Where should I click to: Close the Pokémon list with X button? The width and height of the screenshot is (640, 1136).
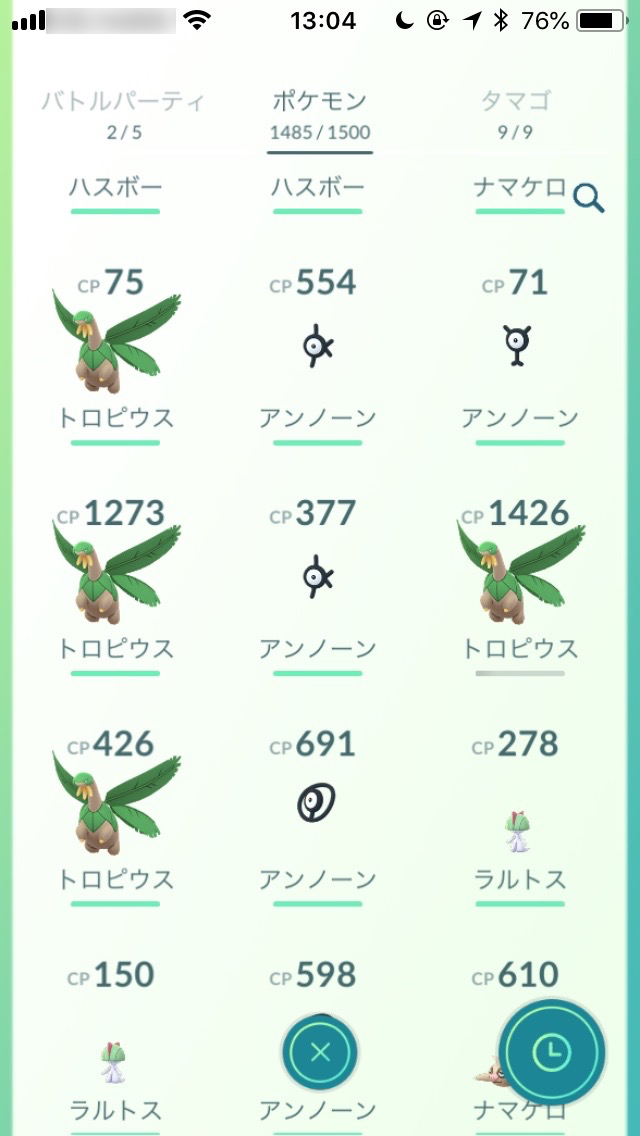(320, 1052)
